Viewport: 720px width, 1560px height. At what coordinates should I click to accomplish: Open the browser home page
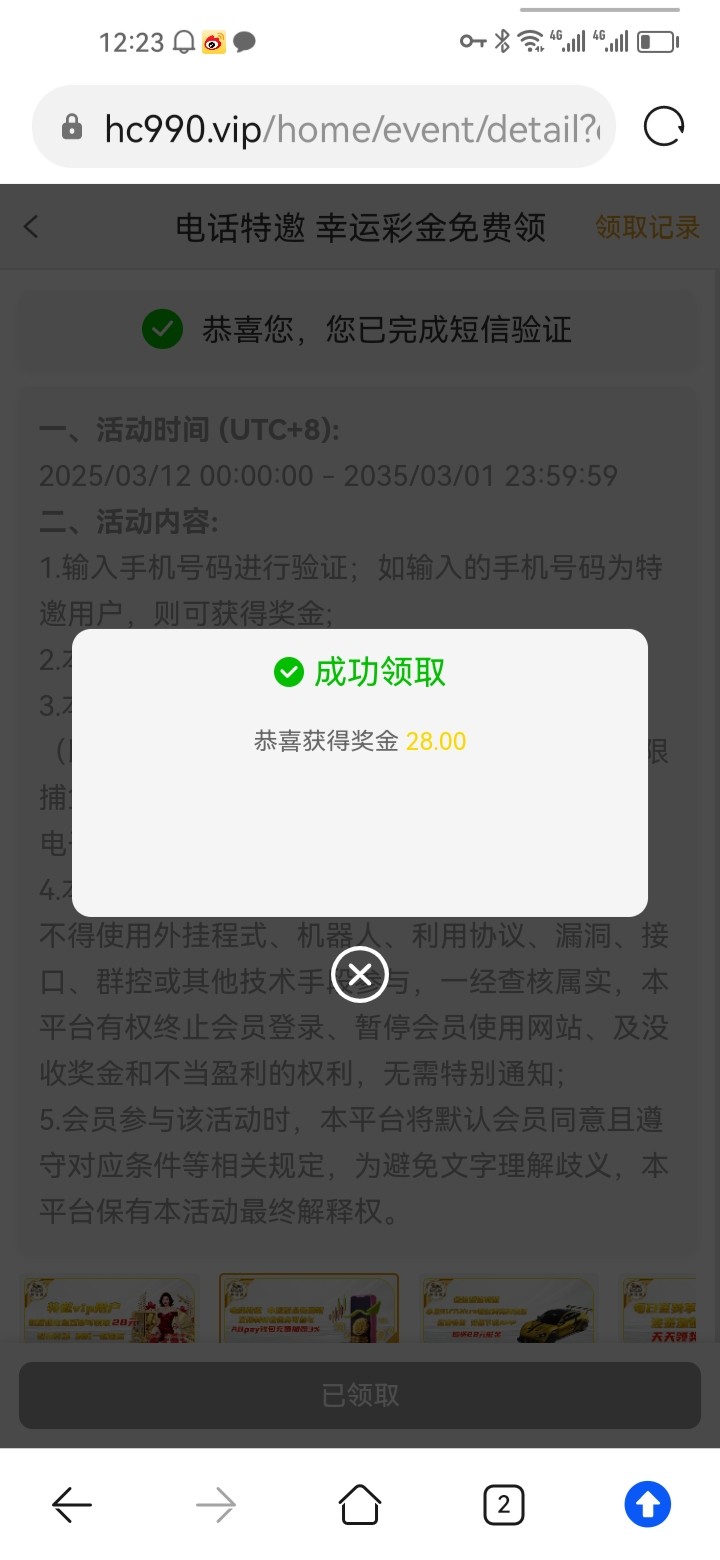click(x=360, y=1504)
